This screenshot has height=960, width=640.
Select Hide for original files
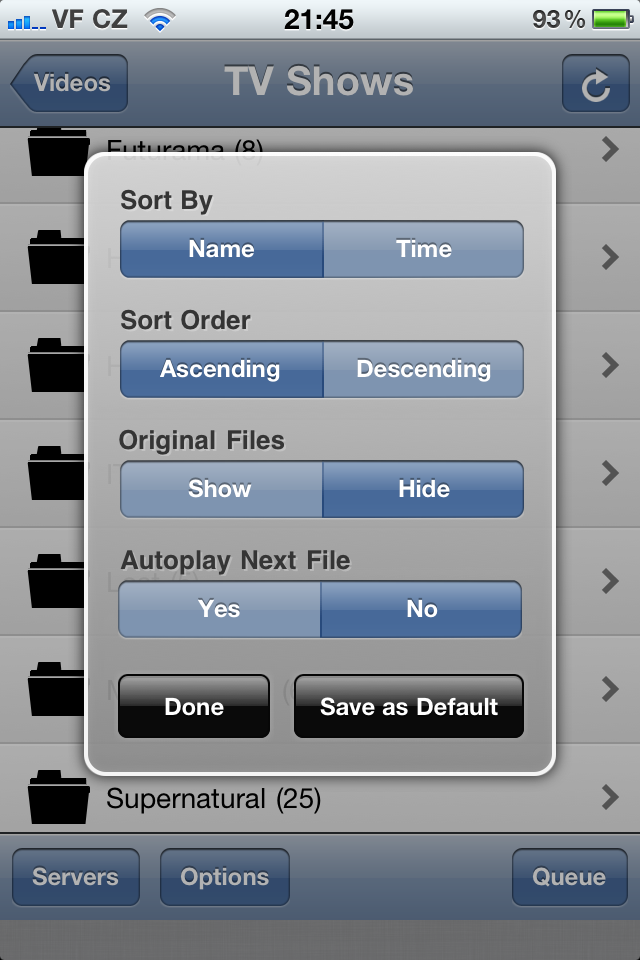[423, 489]
